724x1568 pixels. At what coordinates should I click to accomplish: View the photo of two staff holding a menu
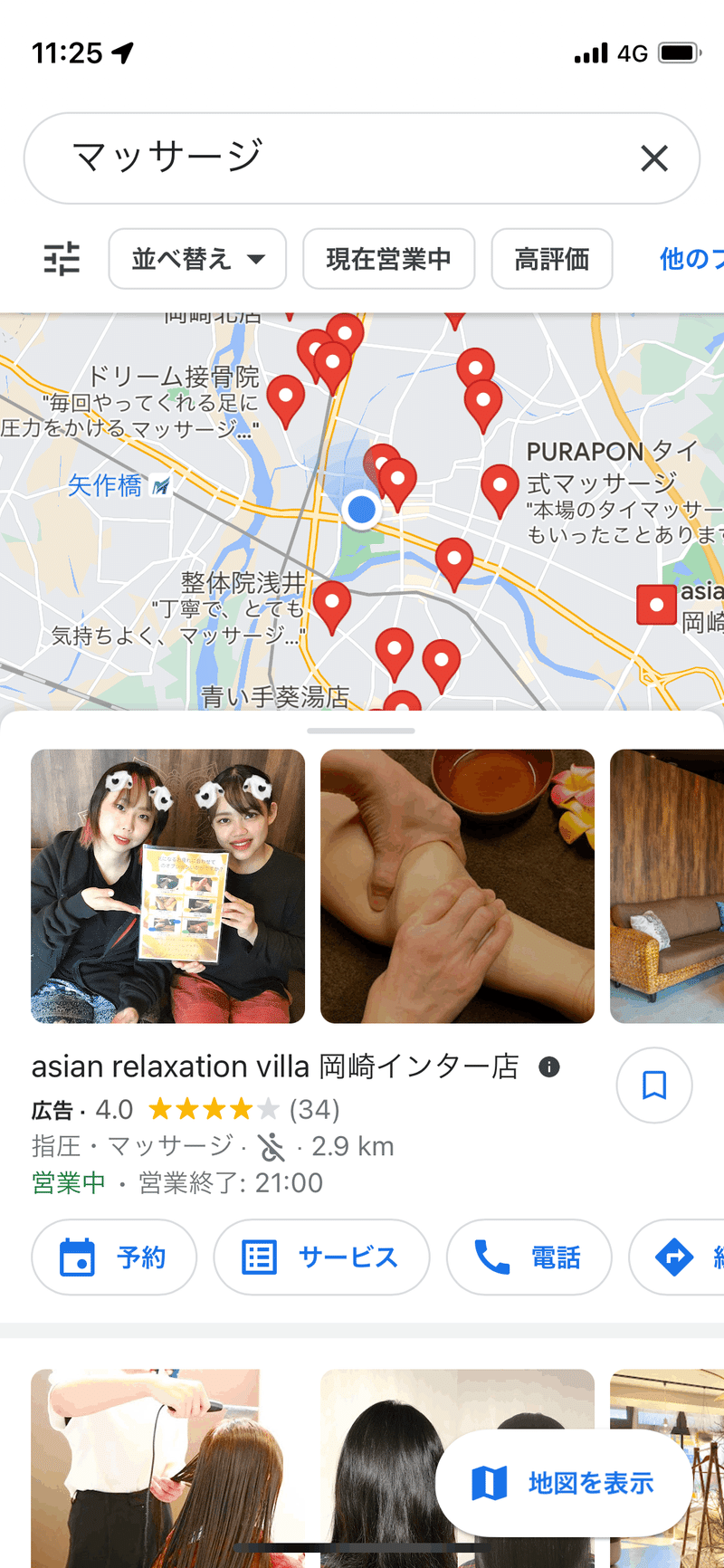click(x=167, y=886)
